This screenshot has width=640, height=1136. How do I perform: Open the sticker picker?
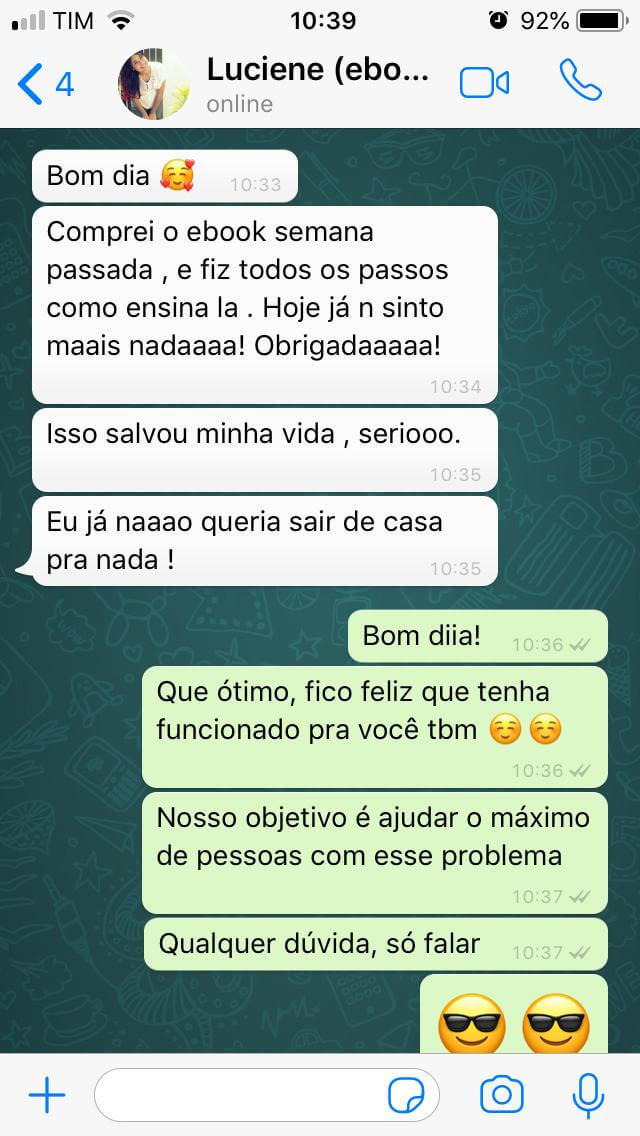407,1095
